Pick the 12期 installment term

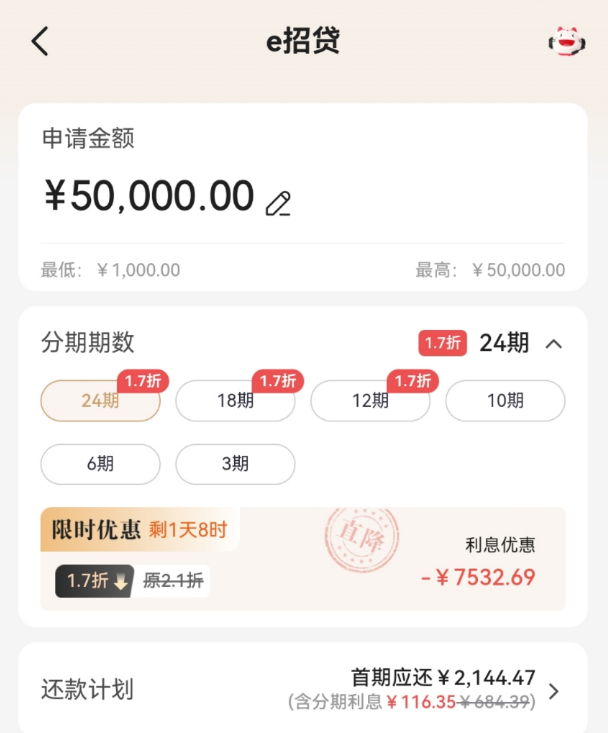[370, 401]
